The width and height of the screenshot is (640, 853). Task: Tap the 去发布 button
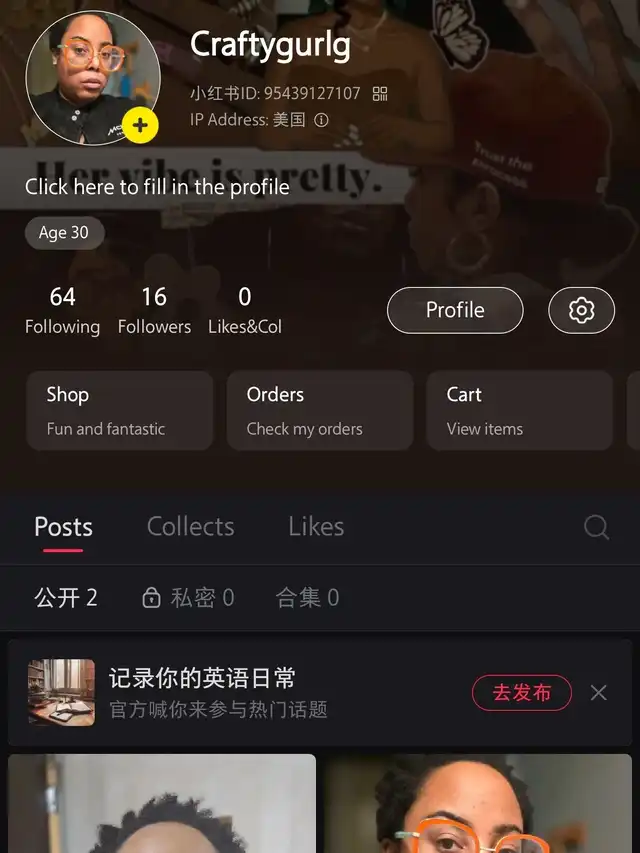click(x=521, y=693)
